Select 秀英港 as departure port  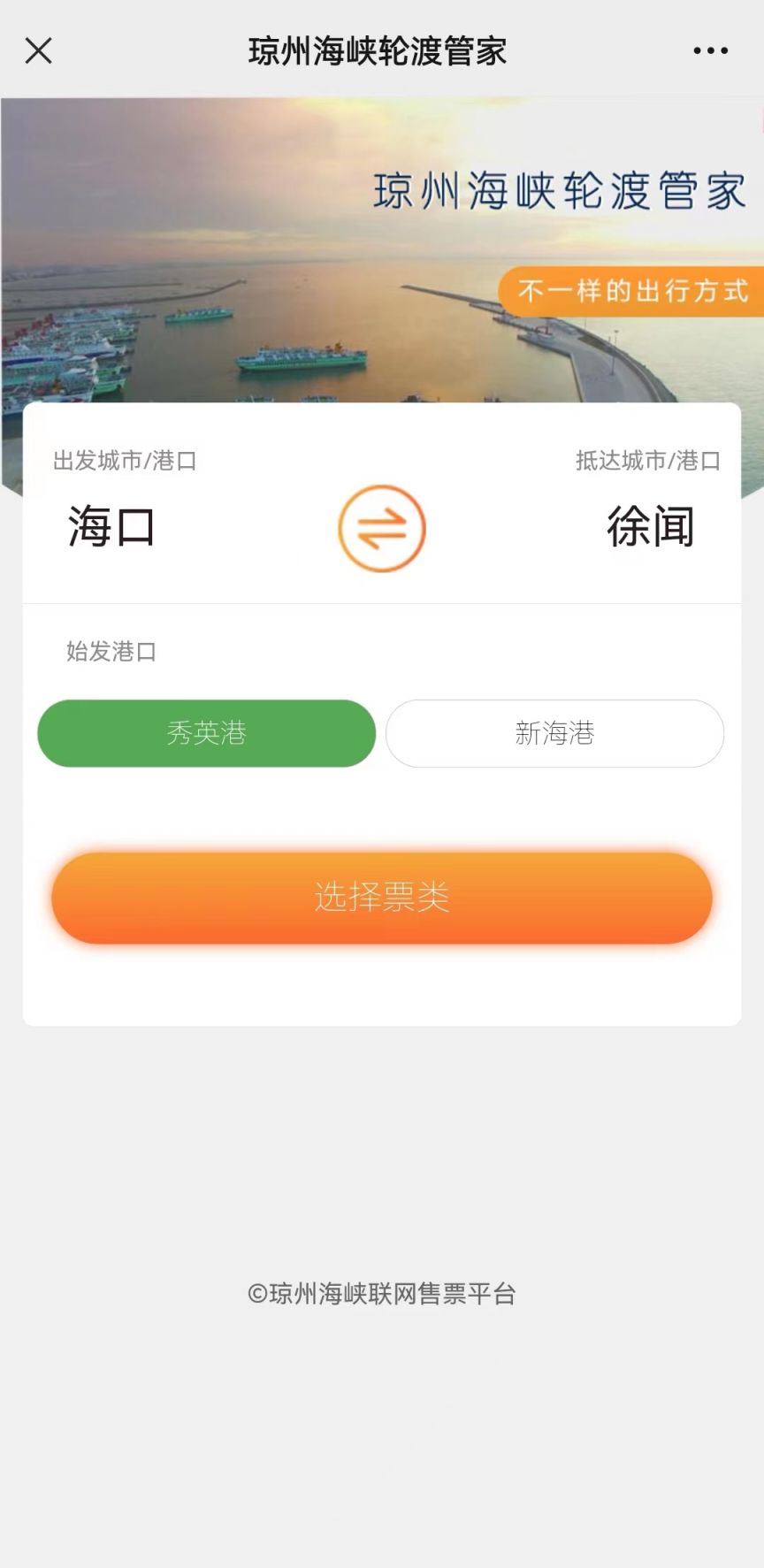pyautogui.click(x=206, y=733)
